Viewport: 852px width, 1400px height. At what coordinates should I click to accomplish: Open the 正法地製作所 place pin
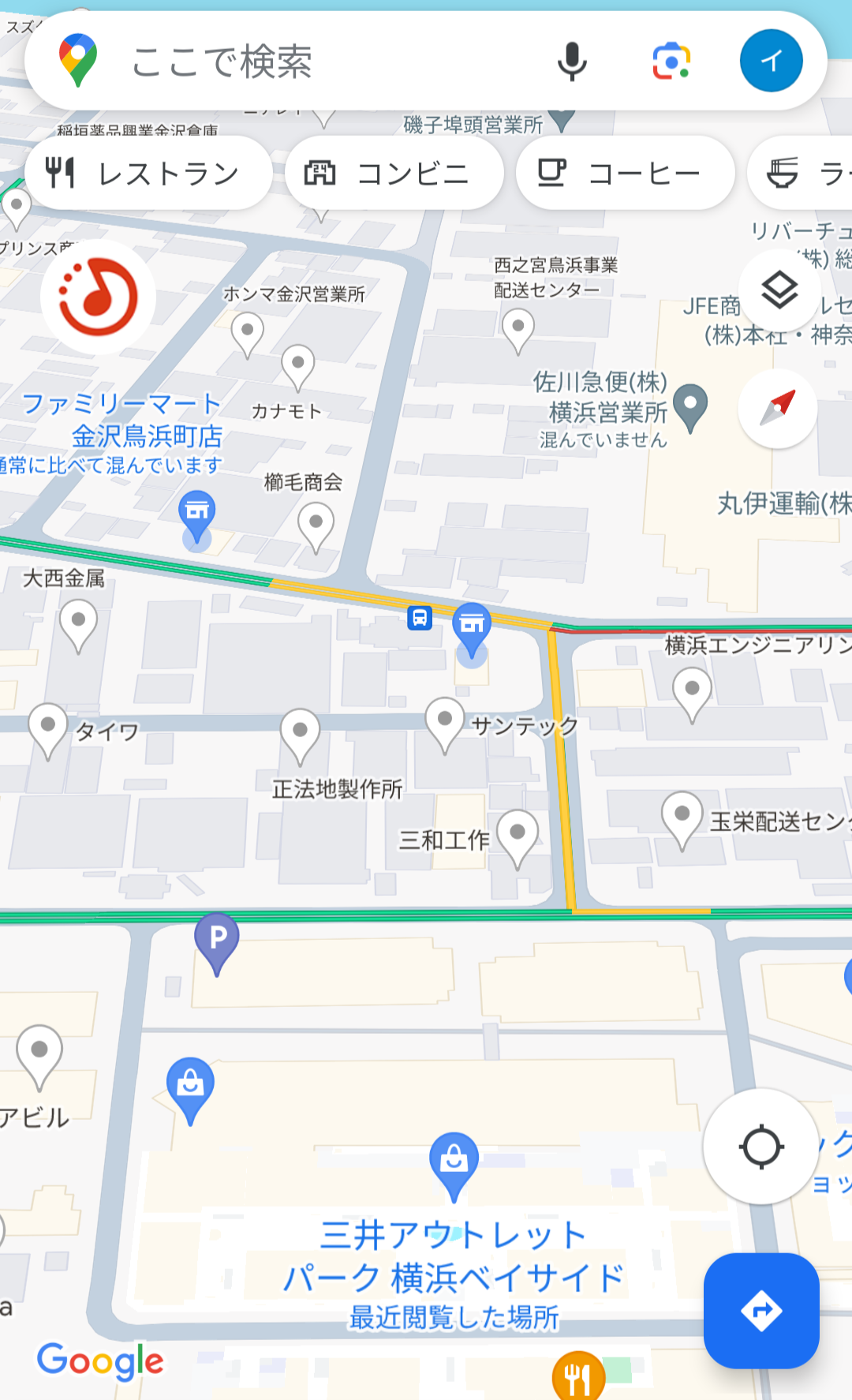[300, 732]
